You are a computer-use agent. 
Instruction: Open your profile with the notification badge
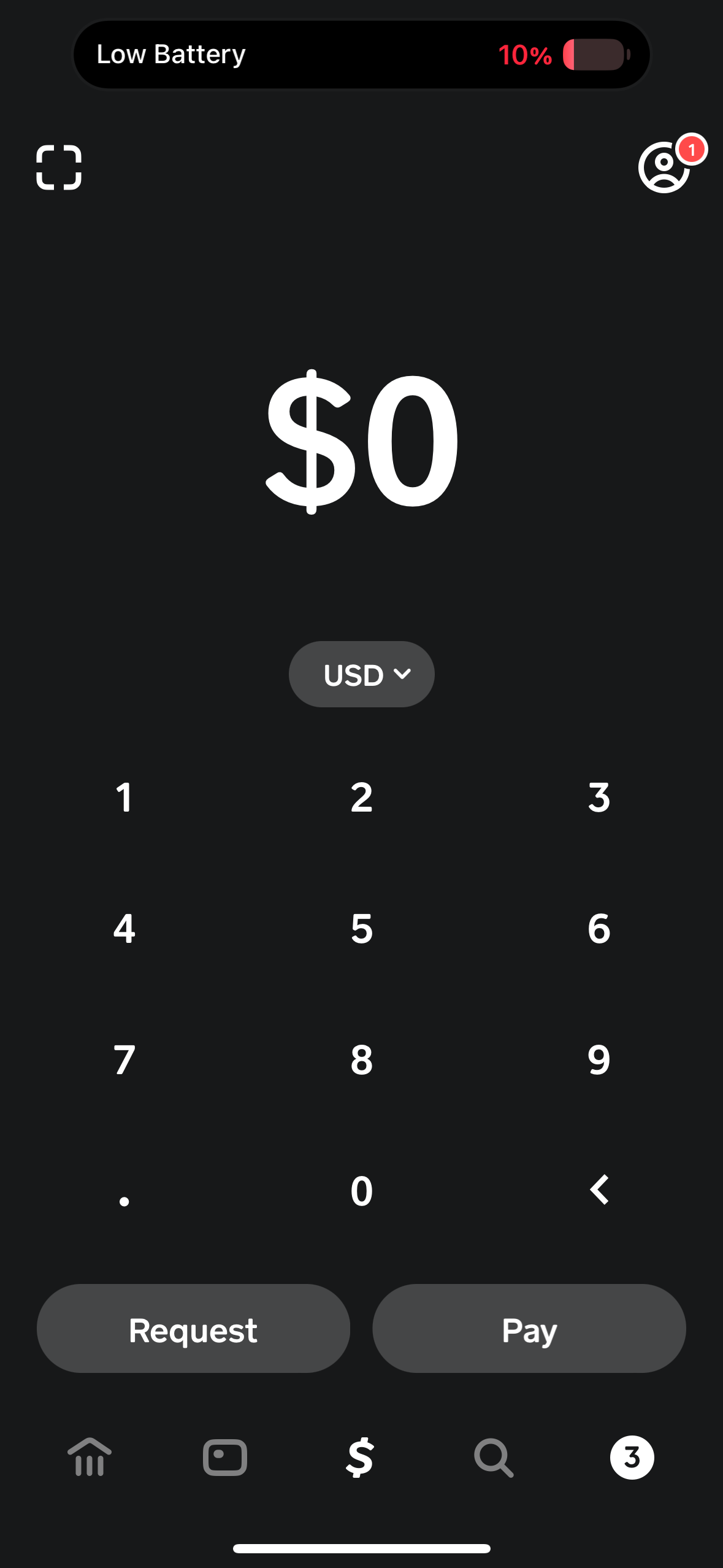(664, 166)
